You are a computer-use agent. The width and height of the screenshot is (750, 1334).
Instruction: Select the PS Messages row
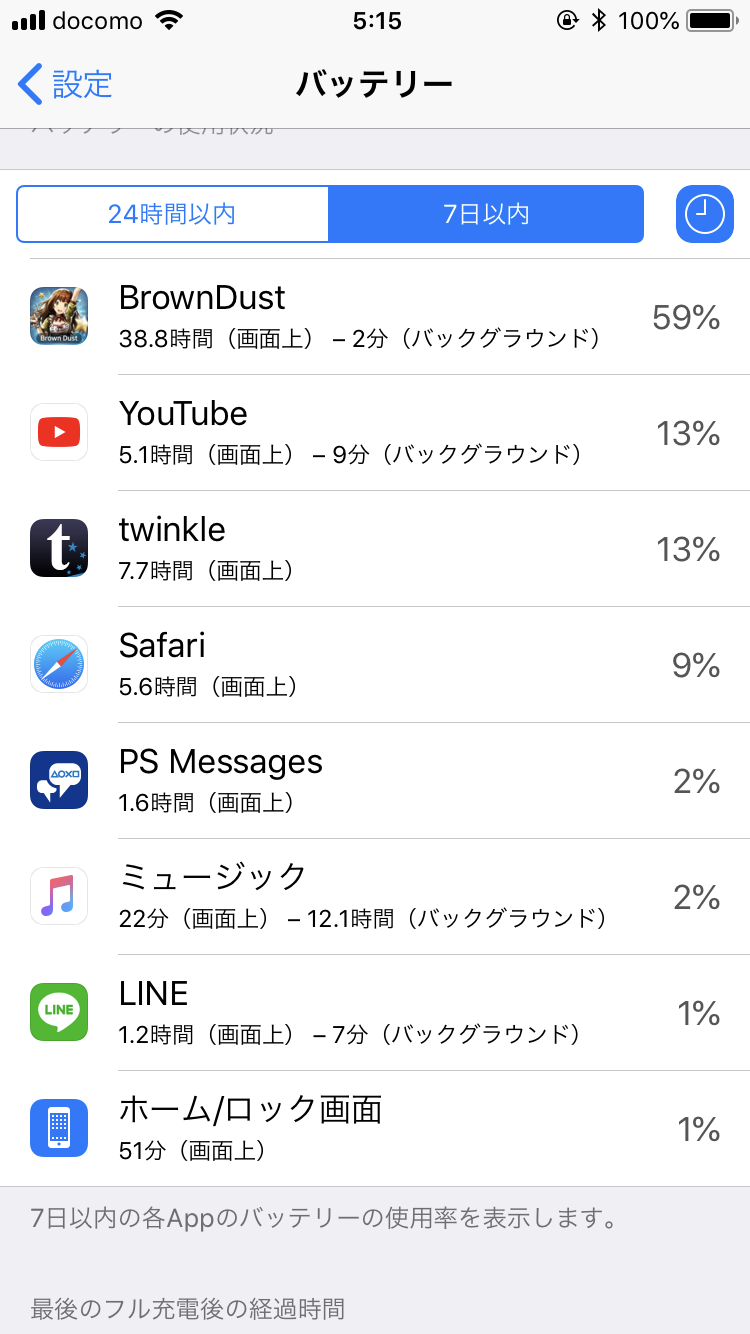click(x=375, y=781)
